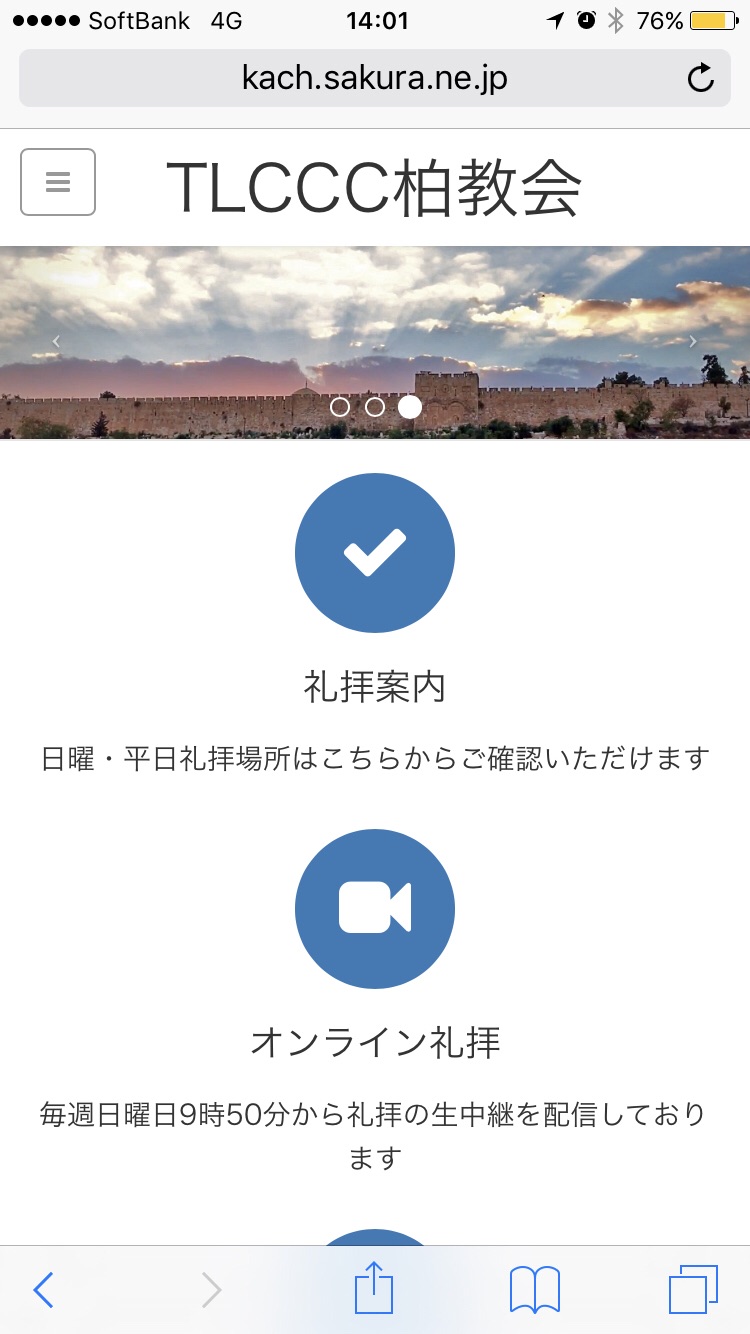The height and width of the screenshot is (1334, 750).
Task: View open Safari tabs
Action: coord(693,1290)
